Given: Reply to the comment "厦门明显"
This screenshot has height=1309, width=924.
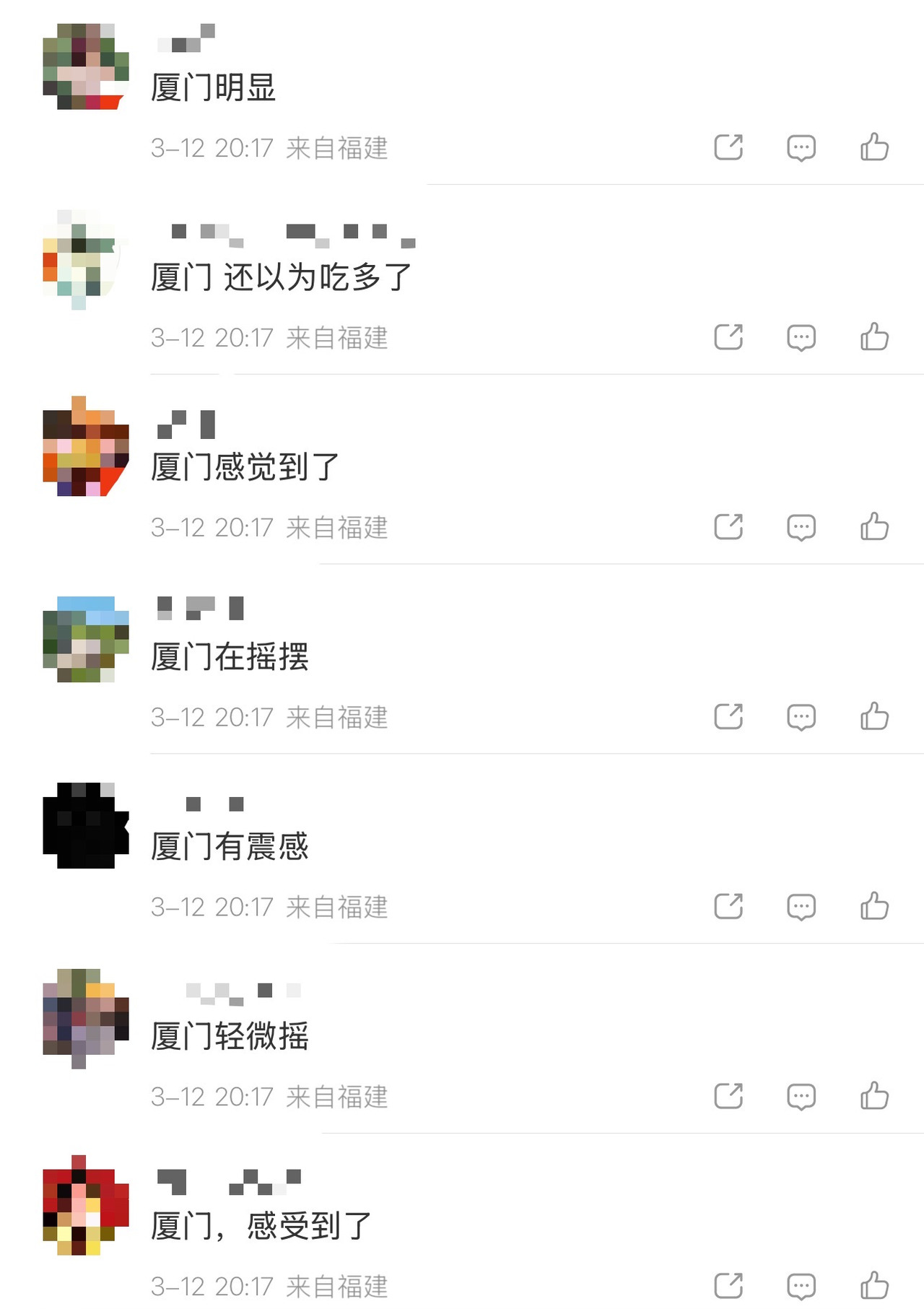Looking at the screenshot, I should [x=801, y=148].
